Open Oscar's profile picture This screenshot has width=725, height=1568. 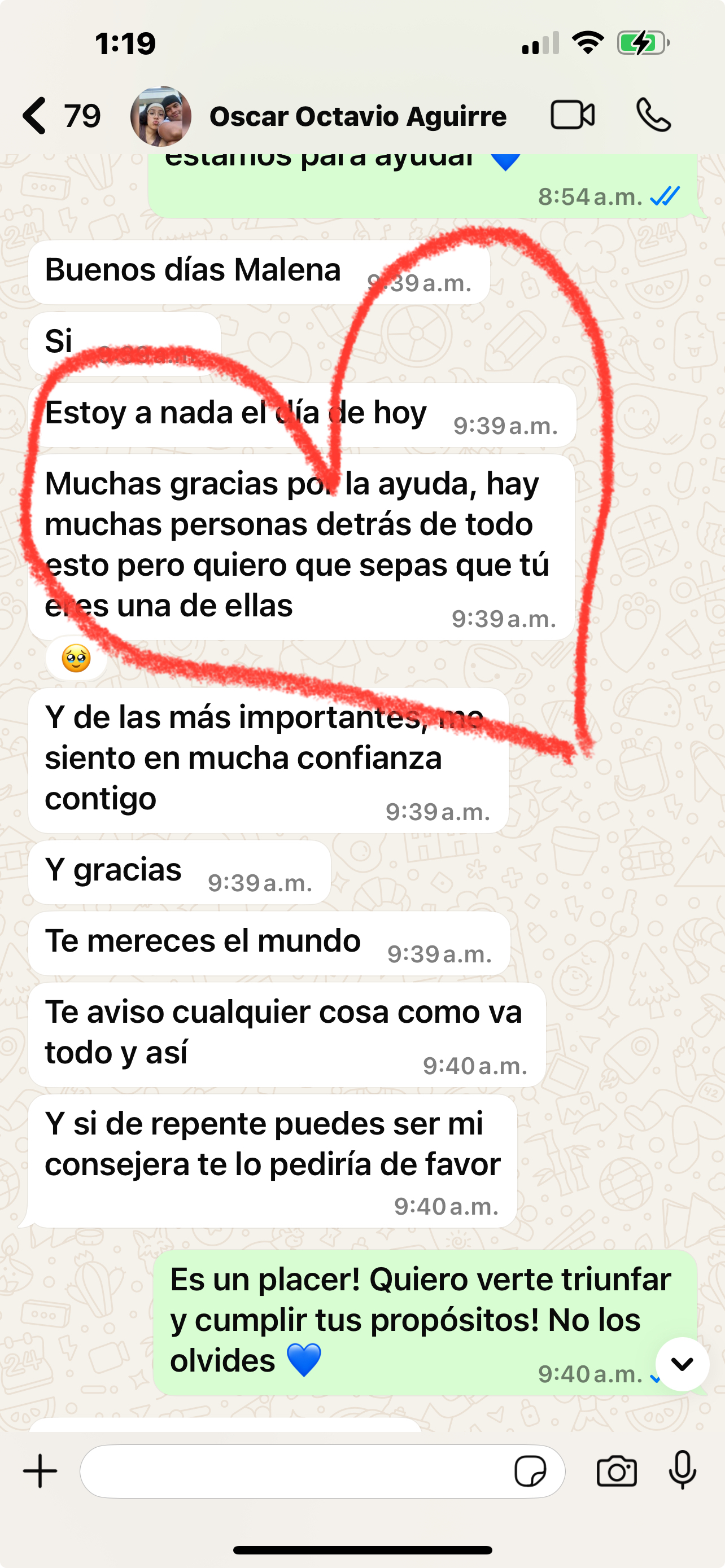click(x=161, y=116)
